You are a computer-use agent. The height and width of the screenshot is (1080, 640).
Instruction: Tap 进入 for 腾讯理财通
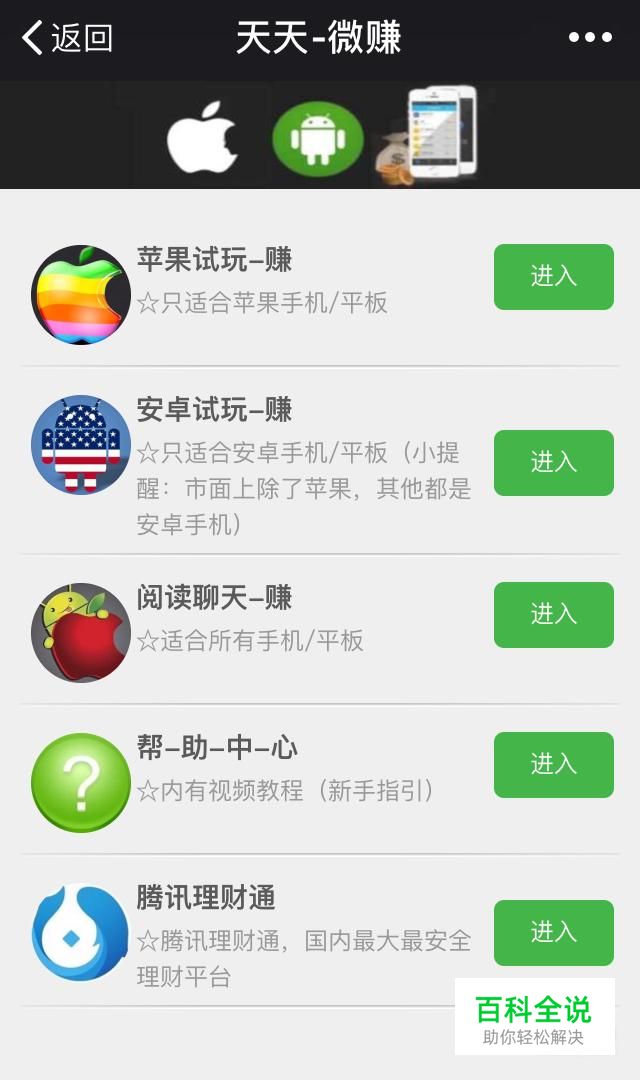[x=553, y=932]
